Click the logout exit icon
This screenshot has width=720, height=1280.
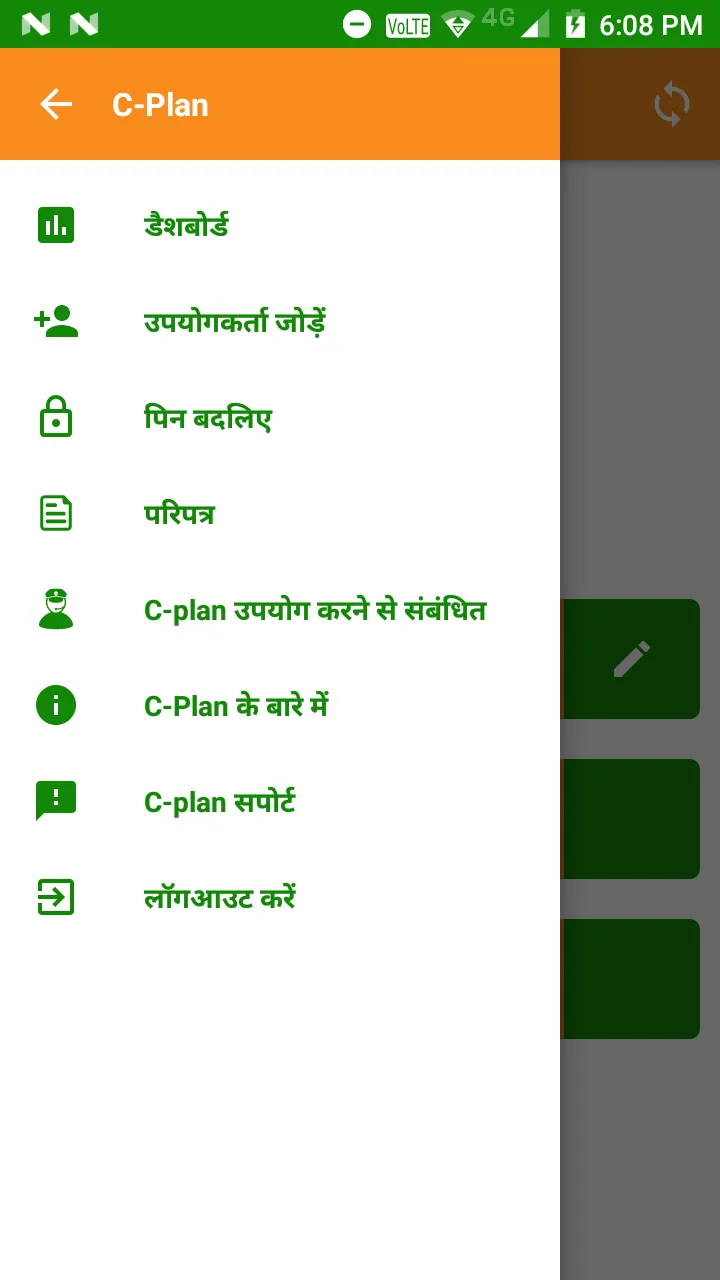click(55, 897)
